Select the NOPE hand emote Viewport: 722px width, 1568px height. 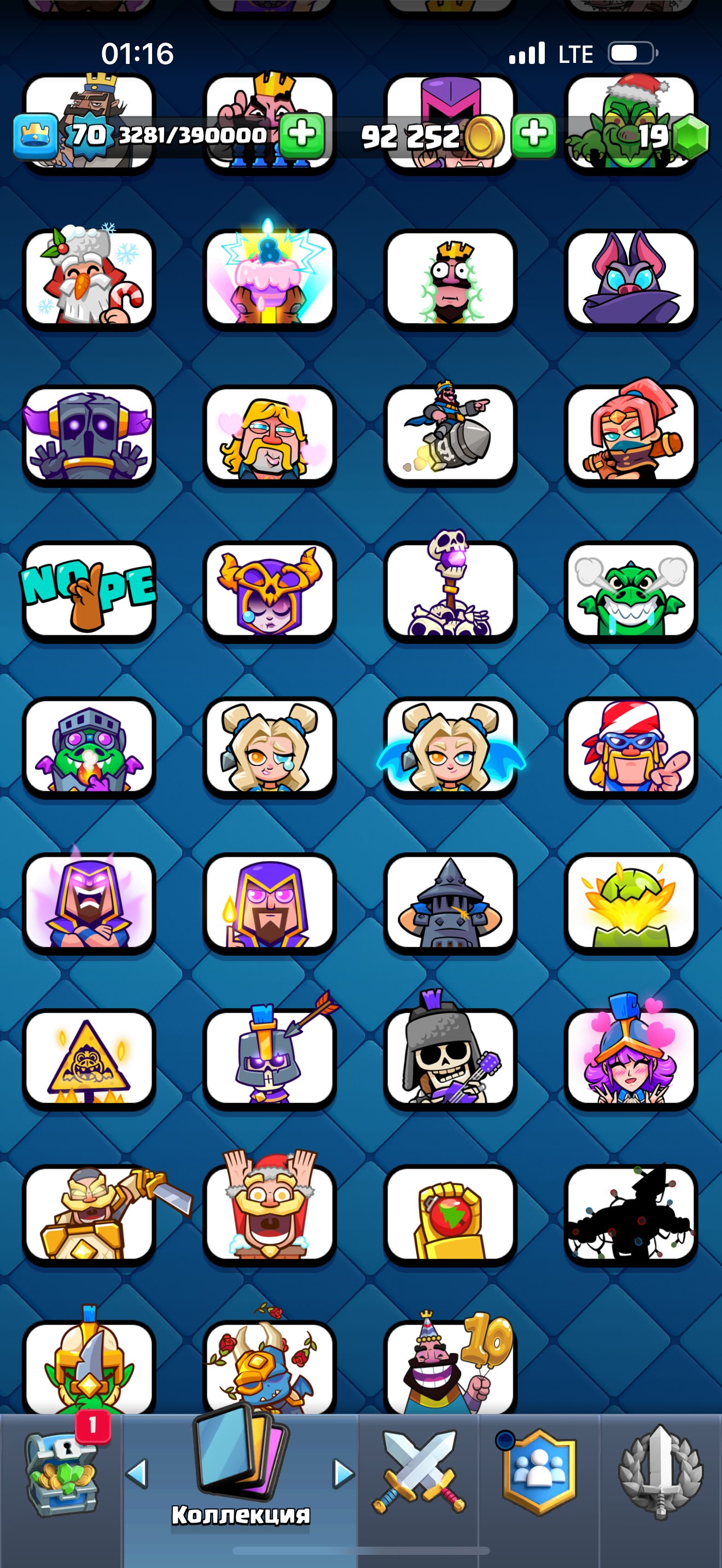(89, 592)
